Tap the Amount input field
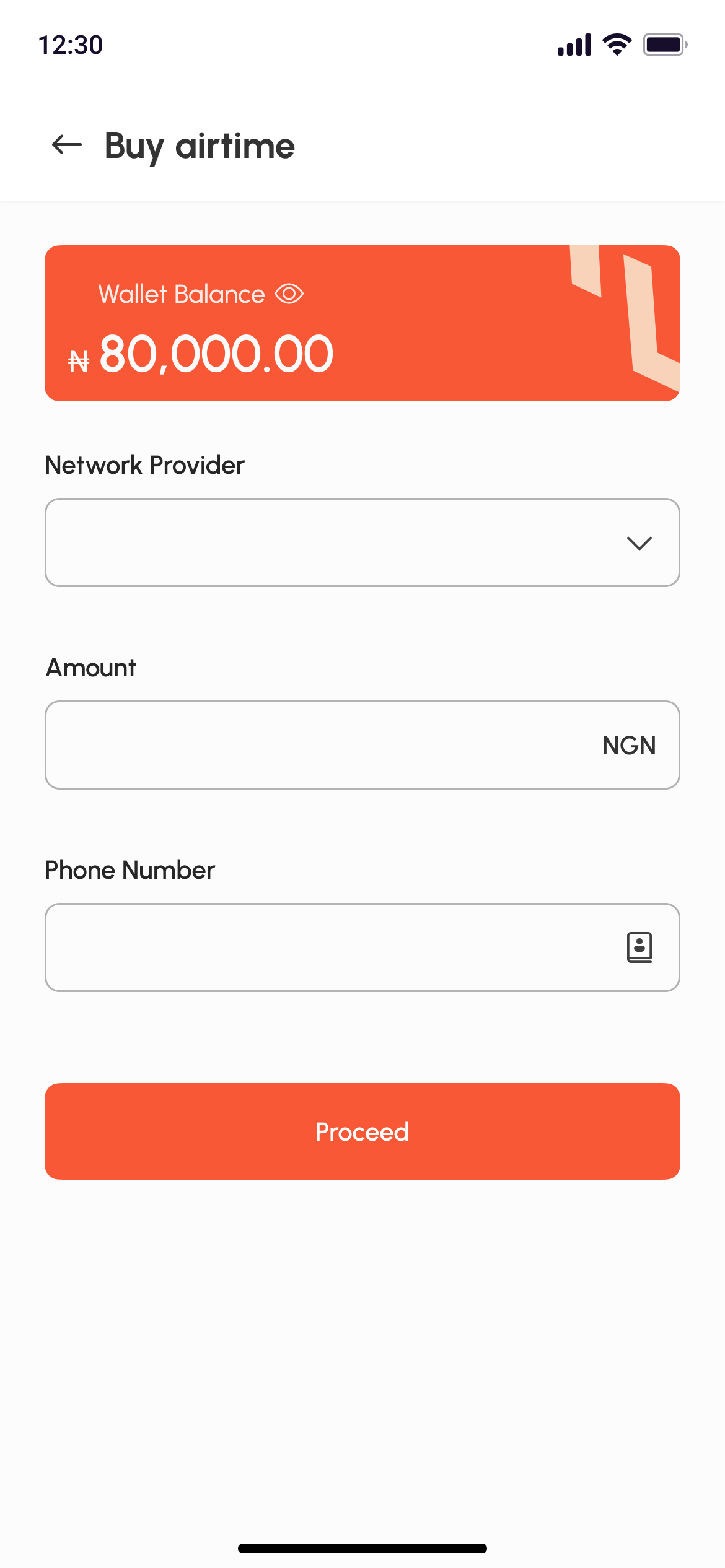 (x=362, y=745)
